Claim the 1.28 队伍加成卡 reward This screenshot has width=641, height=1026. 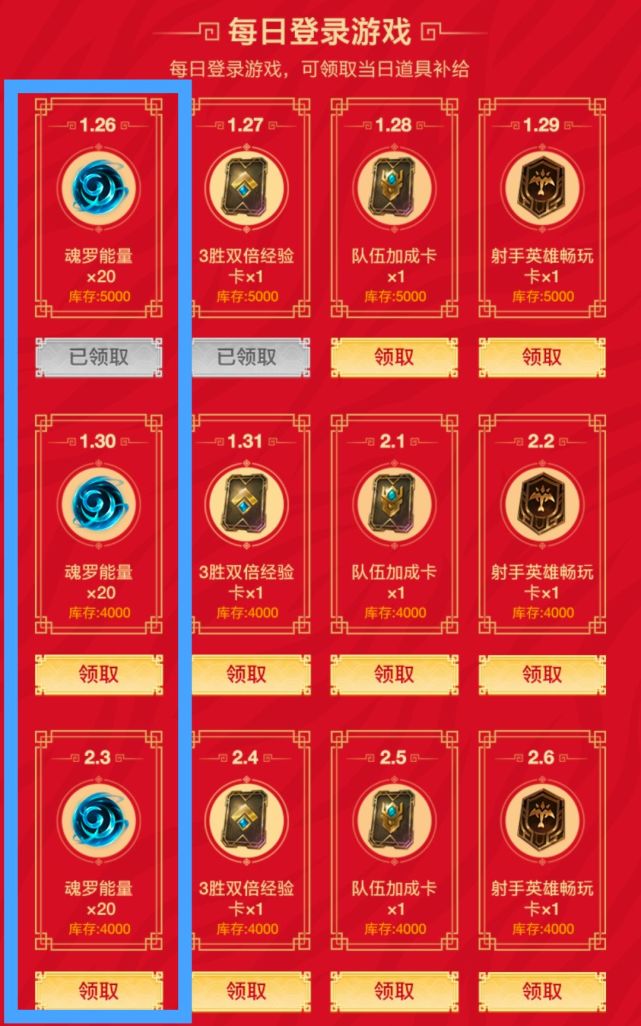(394, 357)
